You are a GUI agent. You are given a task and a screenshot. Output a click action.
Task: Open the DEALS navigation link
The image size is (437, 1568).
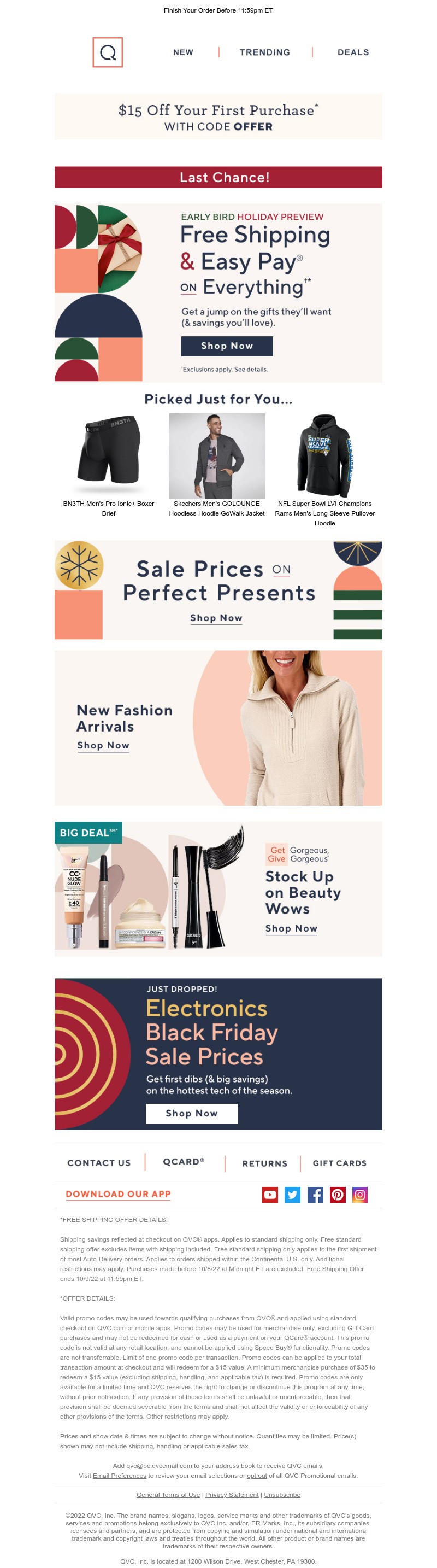[352, 52]
